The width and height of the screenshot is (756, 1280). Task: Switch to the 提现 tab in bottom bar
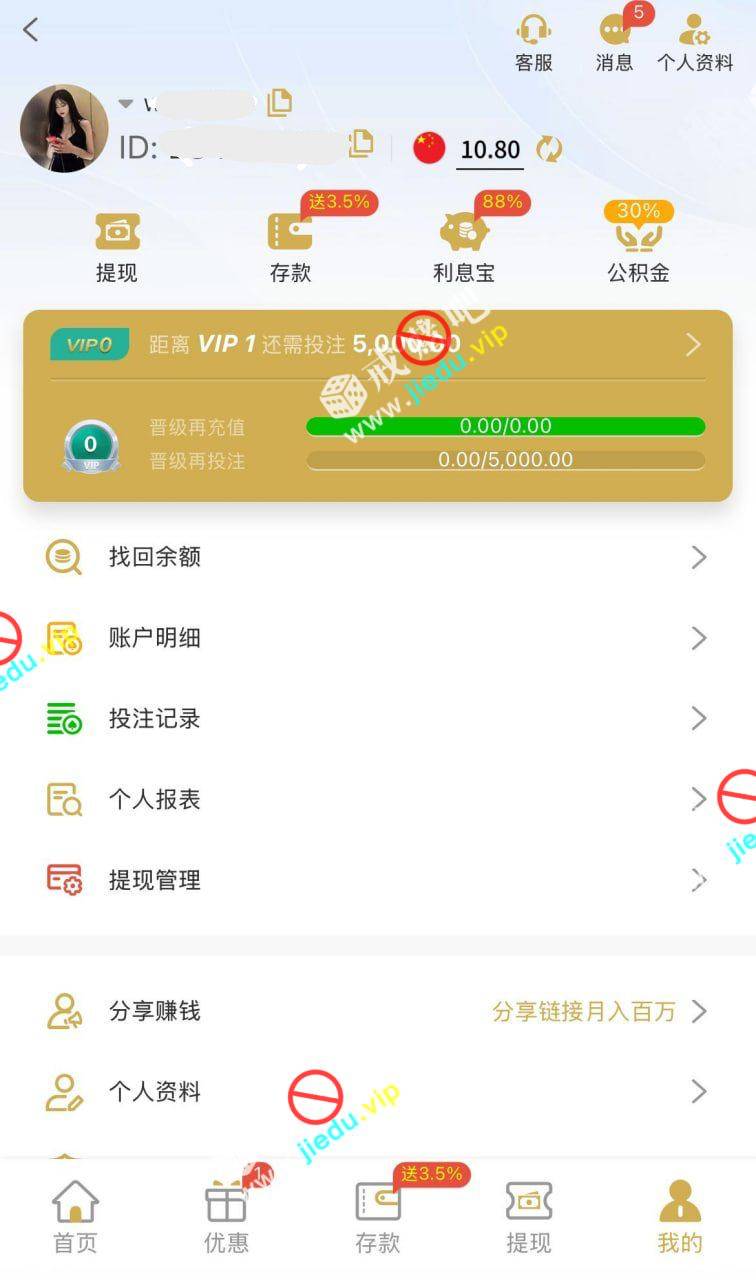click(529, 1217)
